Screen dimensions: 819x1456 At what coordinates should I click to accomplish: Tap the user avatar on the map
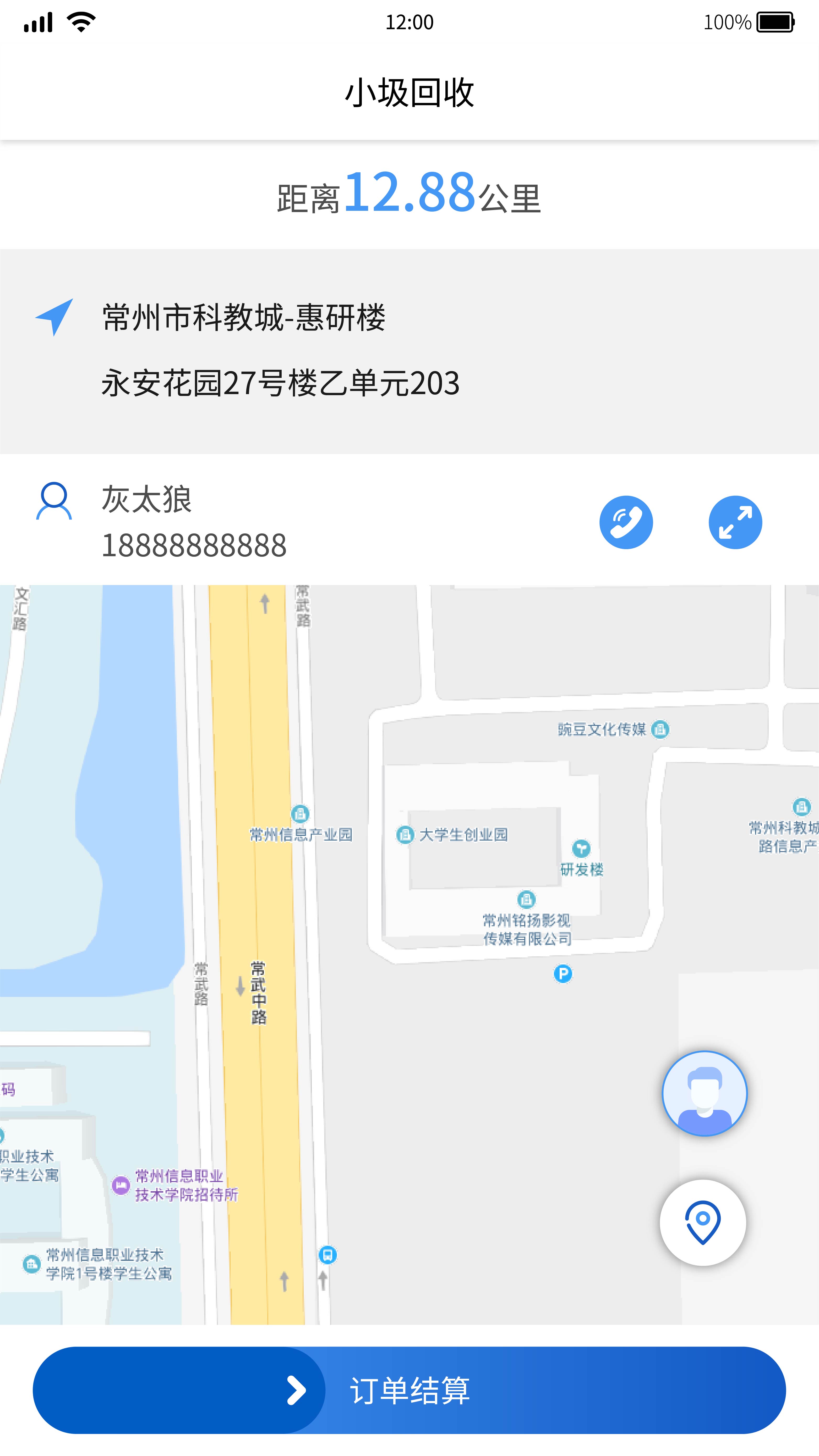704,1093
